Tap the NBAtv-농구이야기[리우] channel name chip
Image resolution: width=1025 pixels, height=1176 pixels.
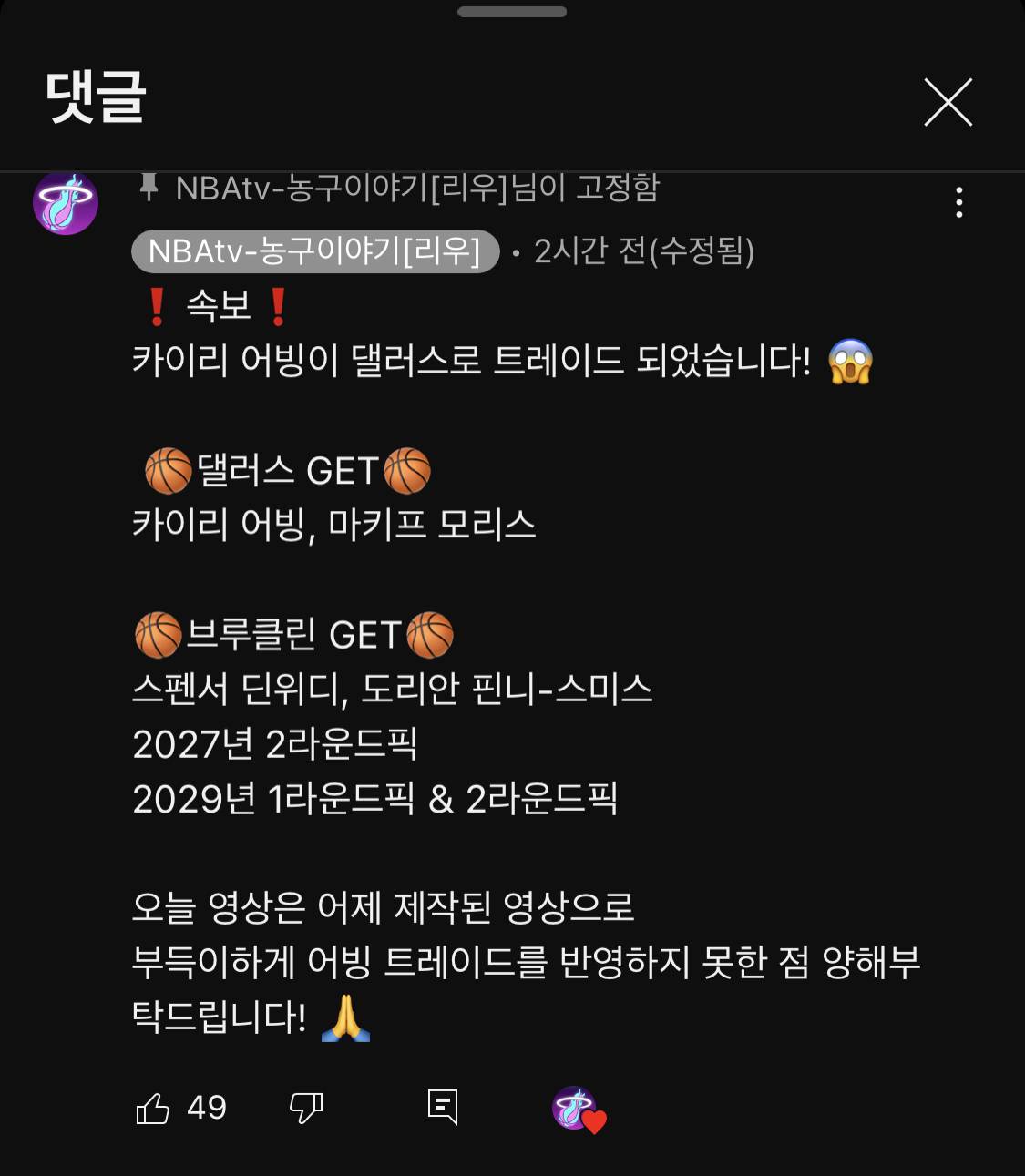point(315,251)
